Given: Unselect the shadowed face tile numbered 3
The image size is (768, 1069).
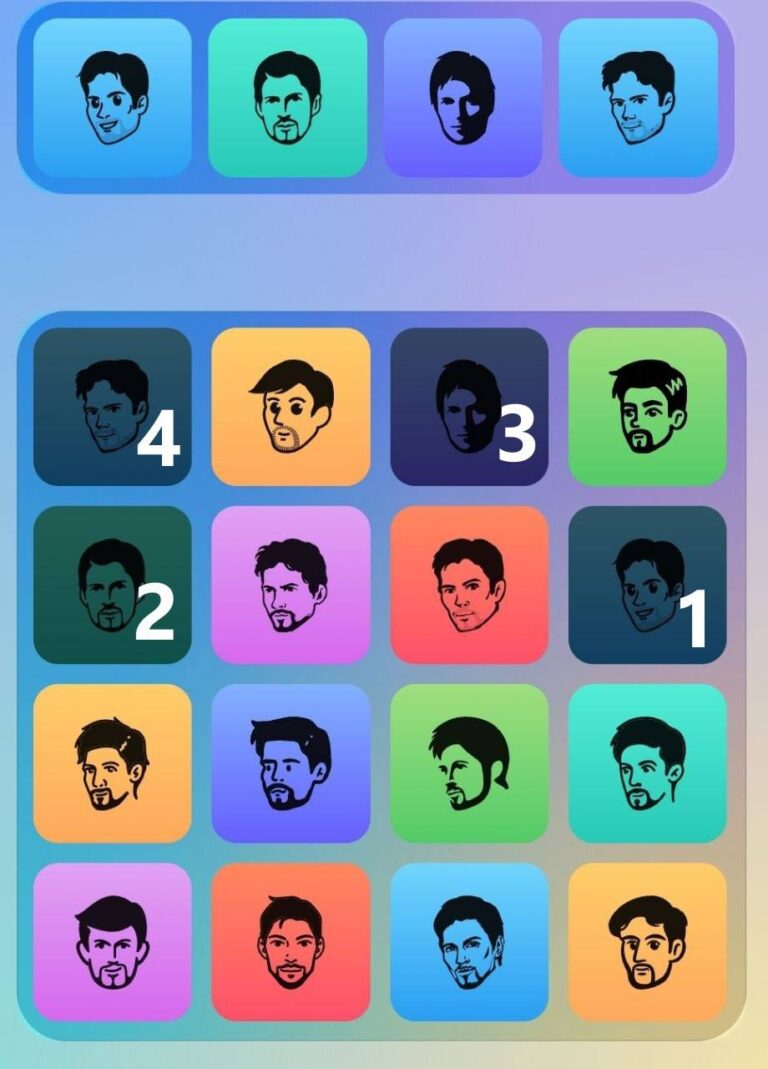Looking at the screenshot, I should [469, 407].
